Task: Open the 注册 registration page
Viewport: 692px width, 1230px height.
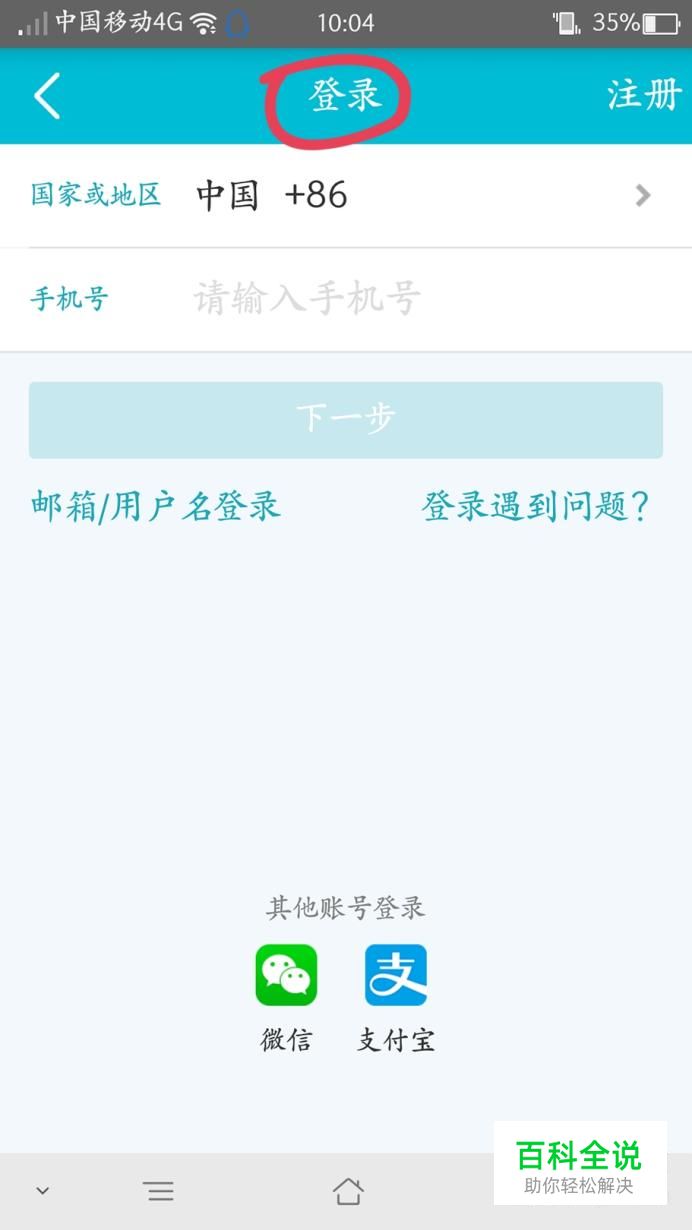Action: pyautogui.click(x=644, y=95)
